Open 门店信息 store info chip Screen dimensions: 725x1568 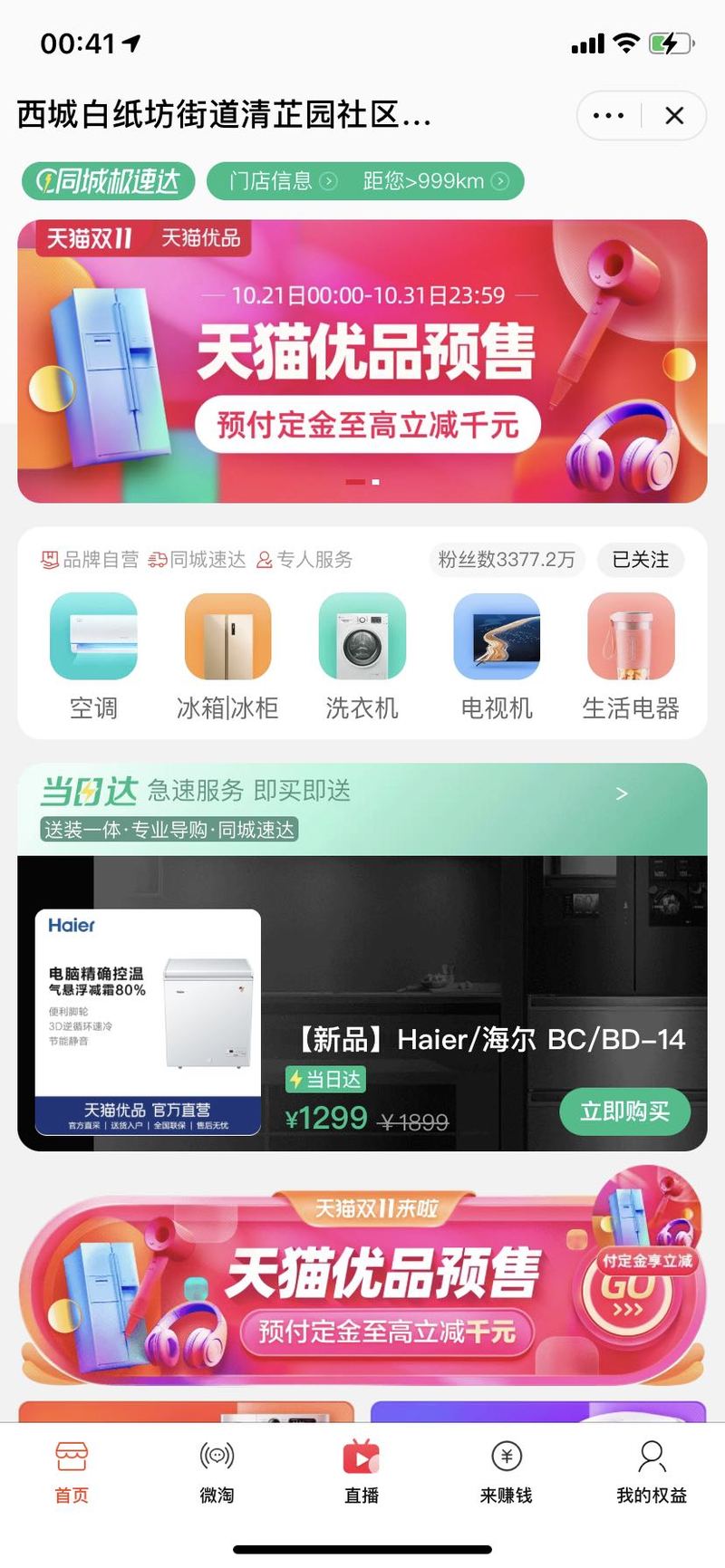point(283,181)
